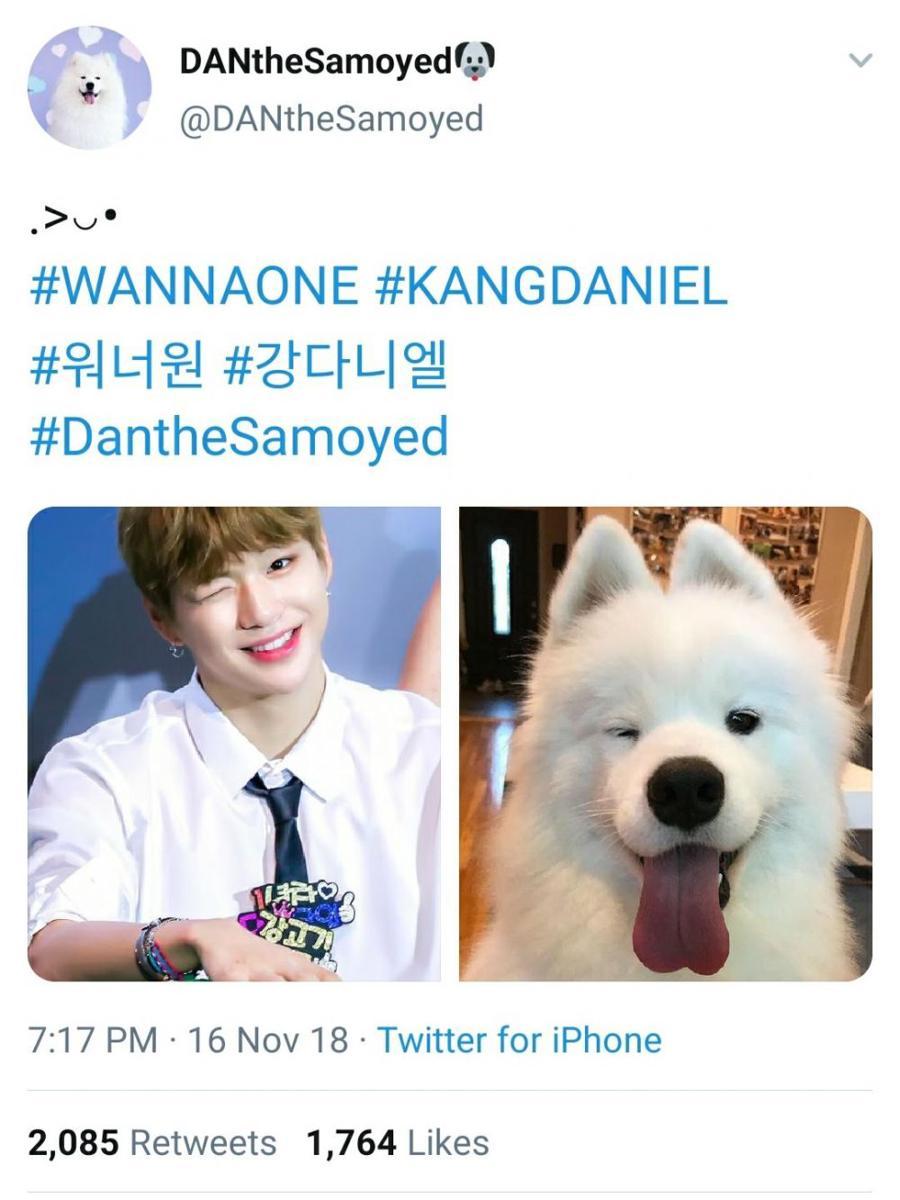
Task: Open the #WANNAONE hashtag
Action: (194, 287)
